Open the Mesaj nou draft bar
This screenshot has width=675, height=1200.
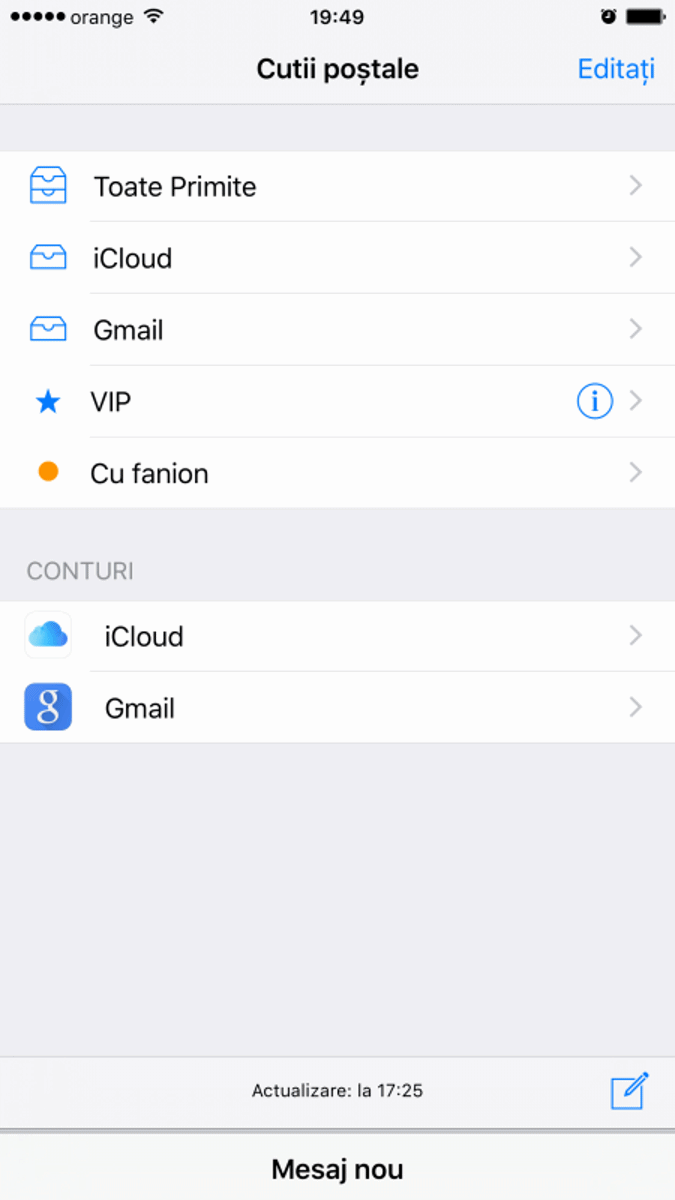(337, 1168)
